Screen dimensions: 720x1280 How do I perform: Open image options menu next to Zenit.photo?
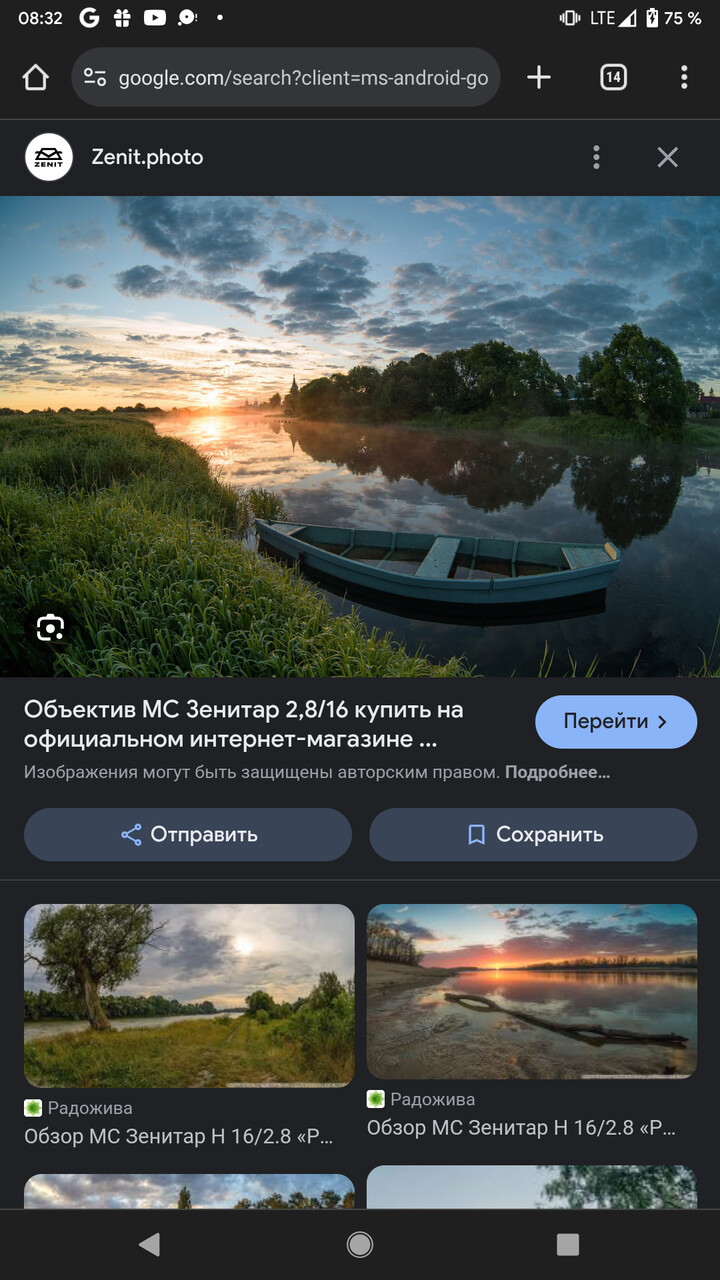(596, 157)
